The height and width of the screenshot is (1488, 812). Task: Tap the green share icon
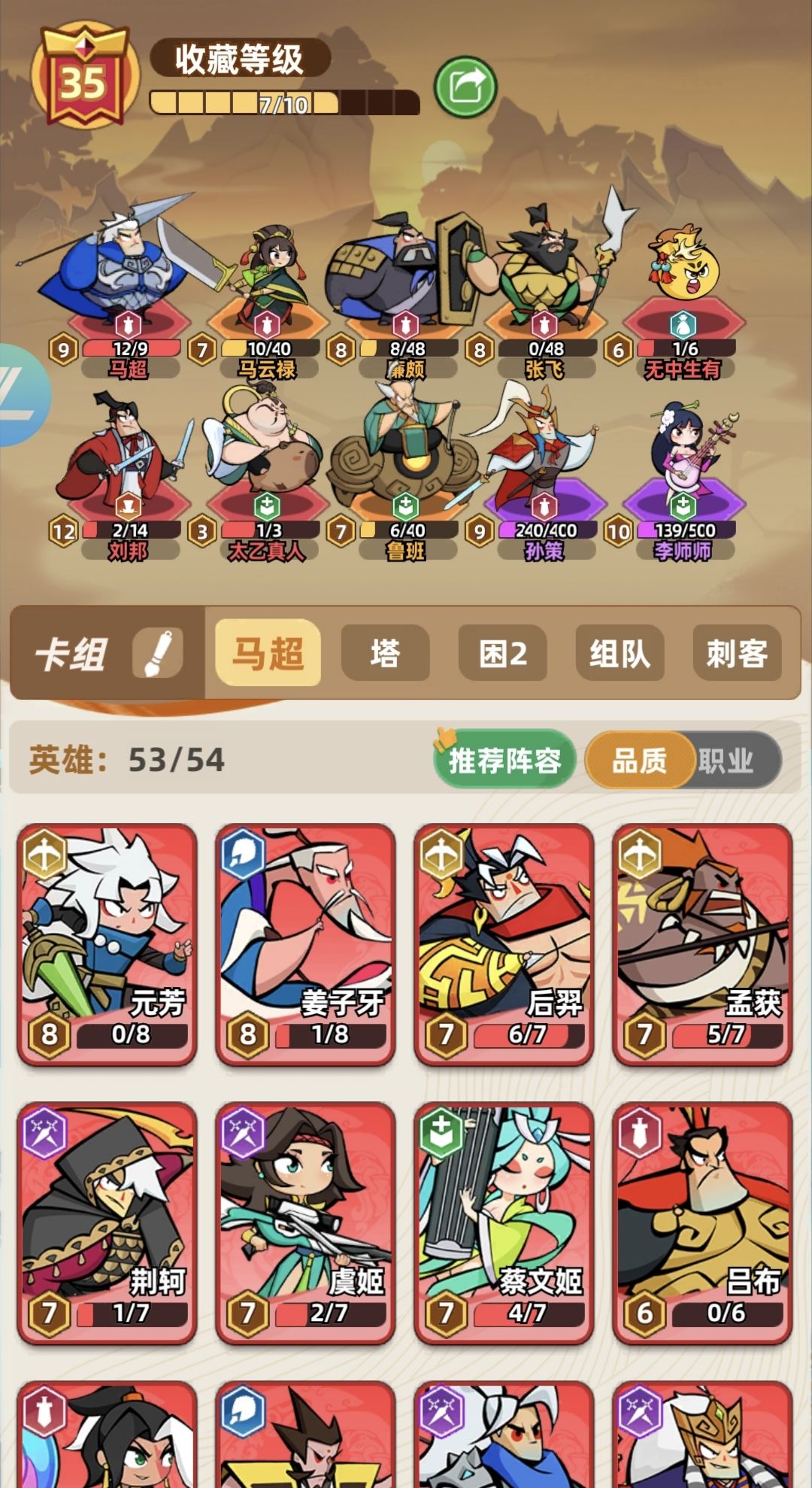click(x=466, y=87)
